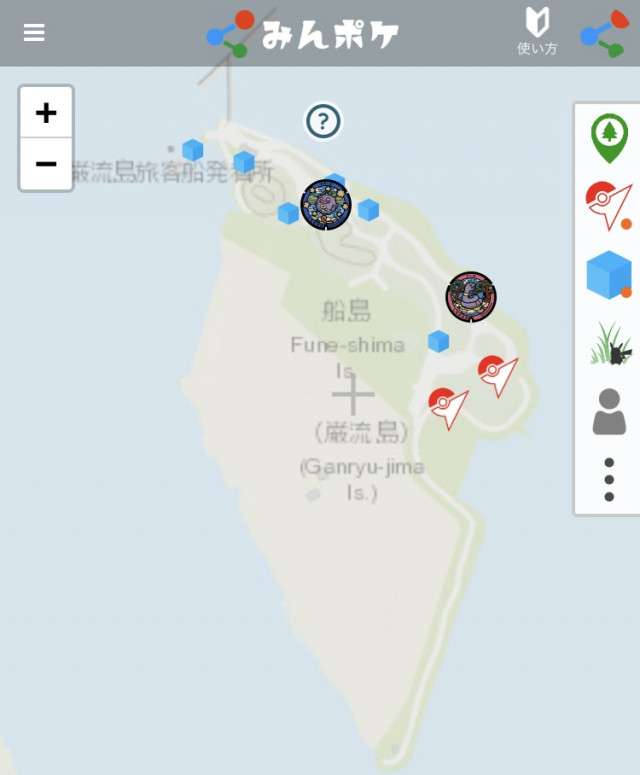Open the purple manhole cover marker
This screenshot has height=775, width=640.
pos(326,205)
